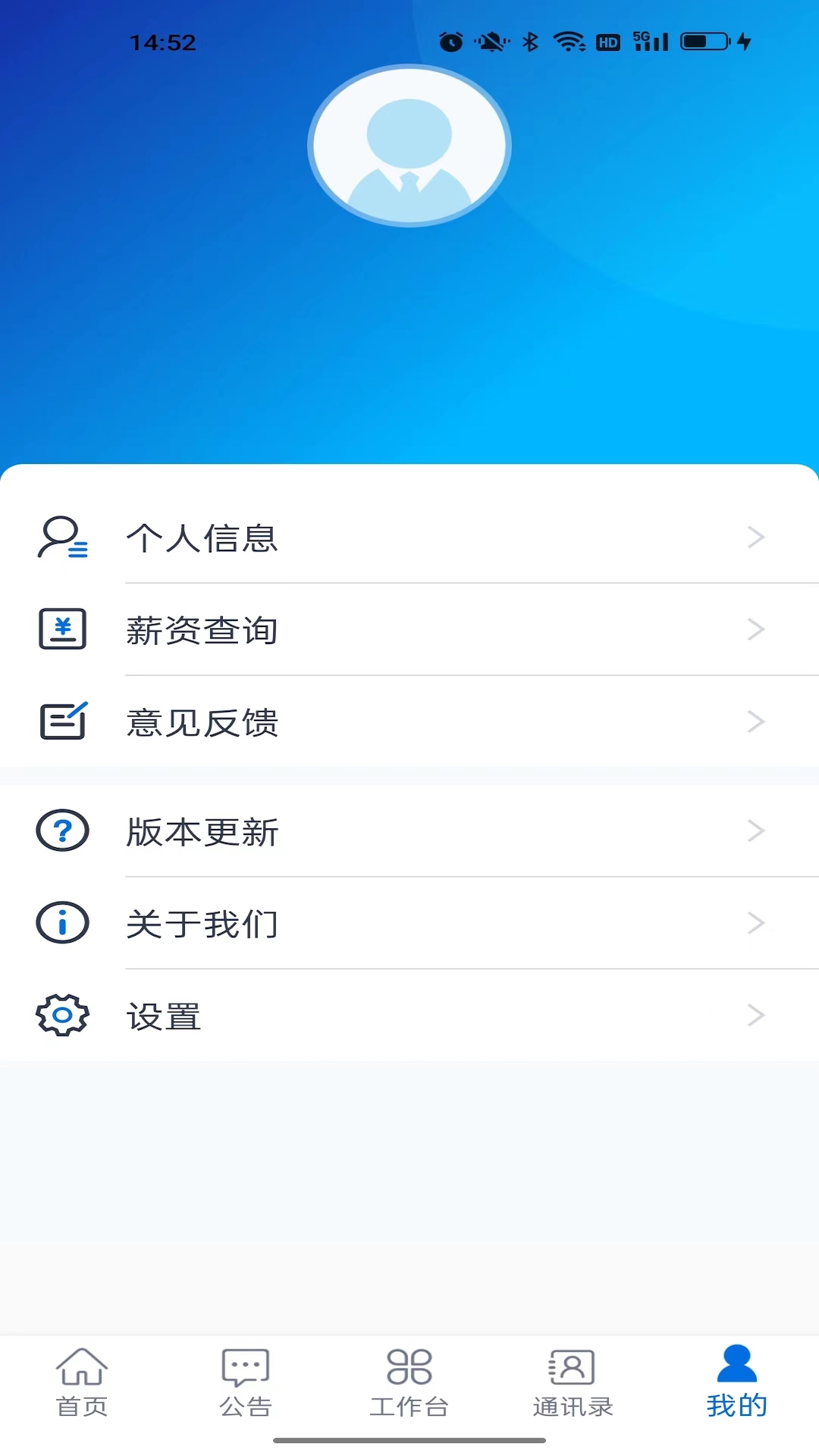819x1456 pixels.
Task: Expand the 薪资查询 row chevron
Action: click(x=755, y=629)
